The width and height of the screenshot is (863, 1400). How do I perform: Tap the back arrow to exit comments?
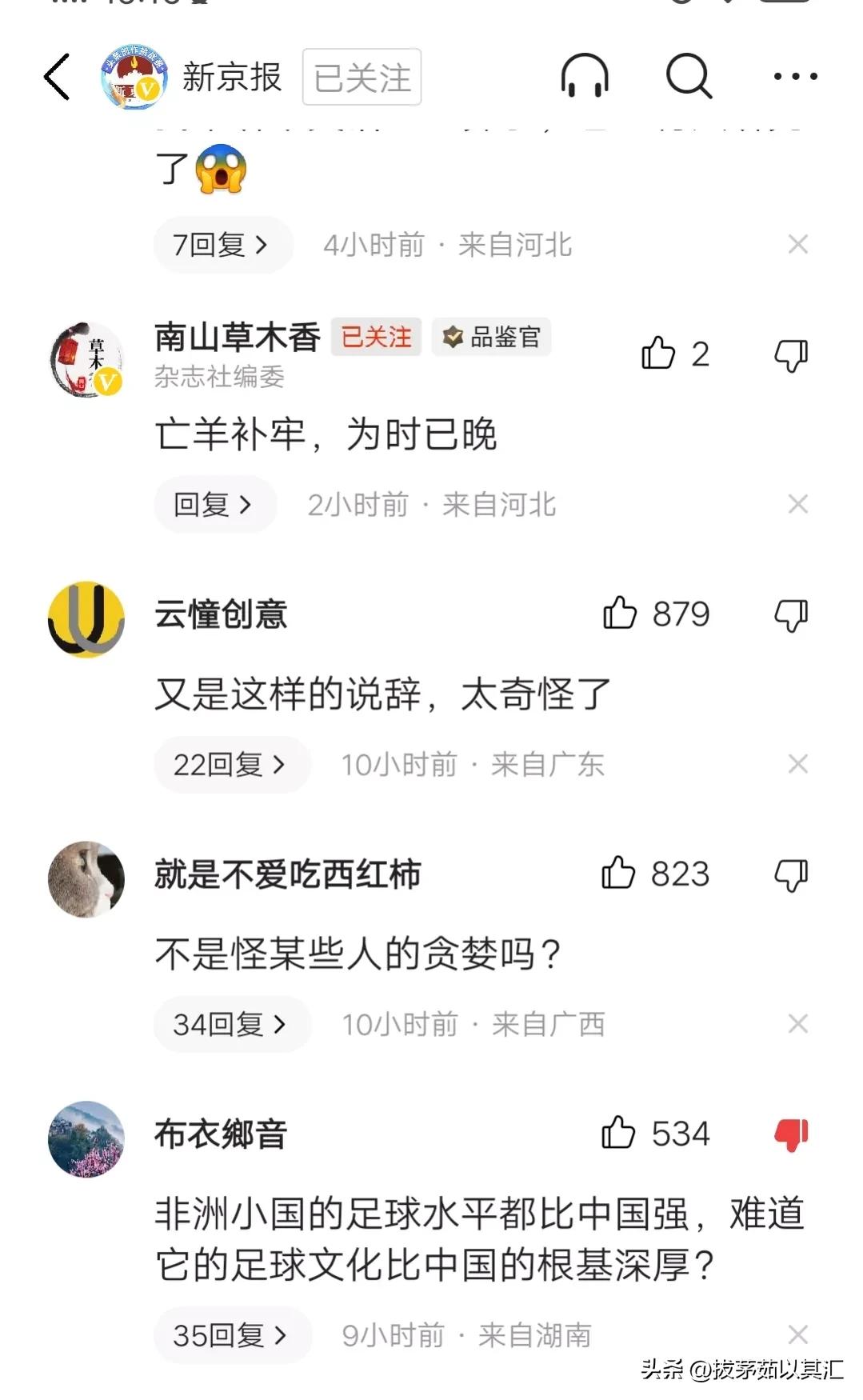55,77
